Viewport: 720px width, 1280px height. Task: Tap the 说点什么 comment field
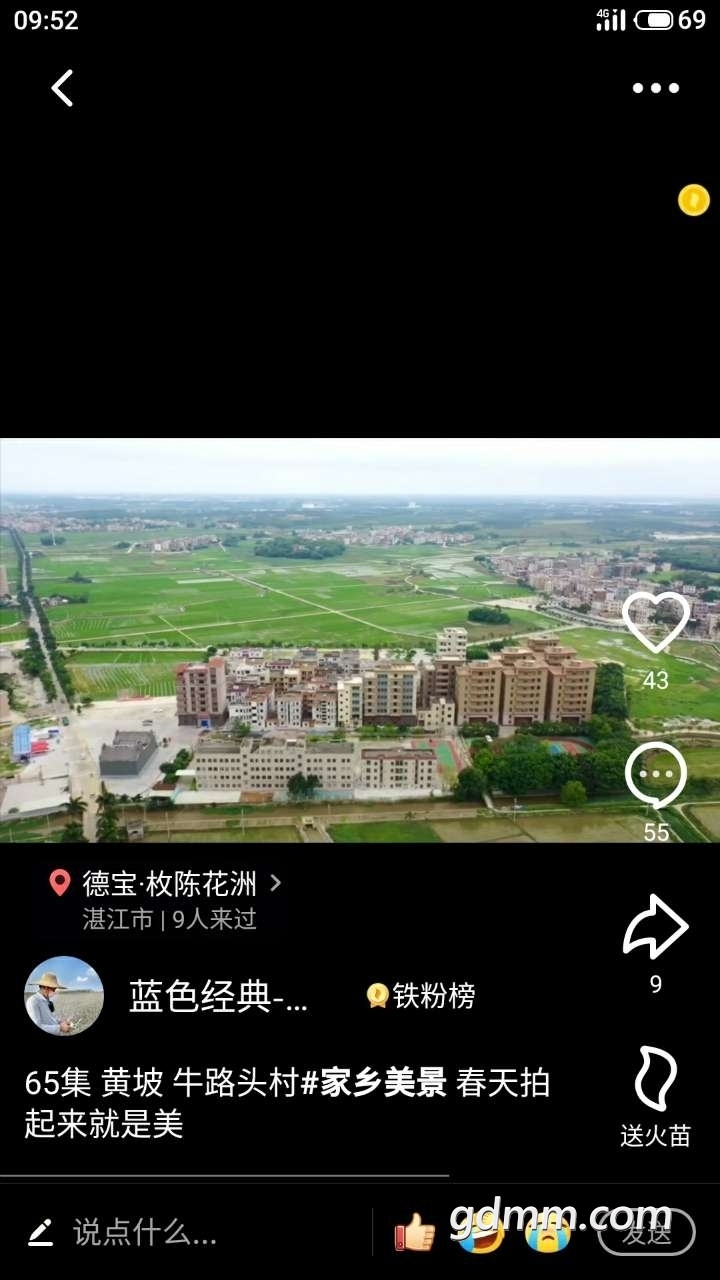(145, 1232)
